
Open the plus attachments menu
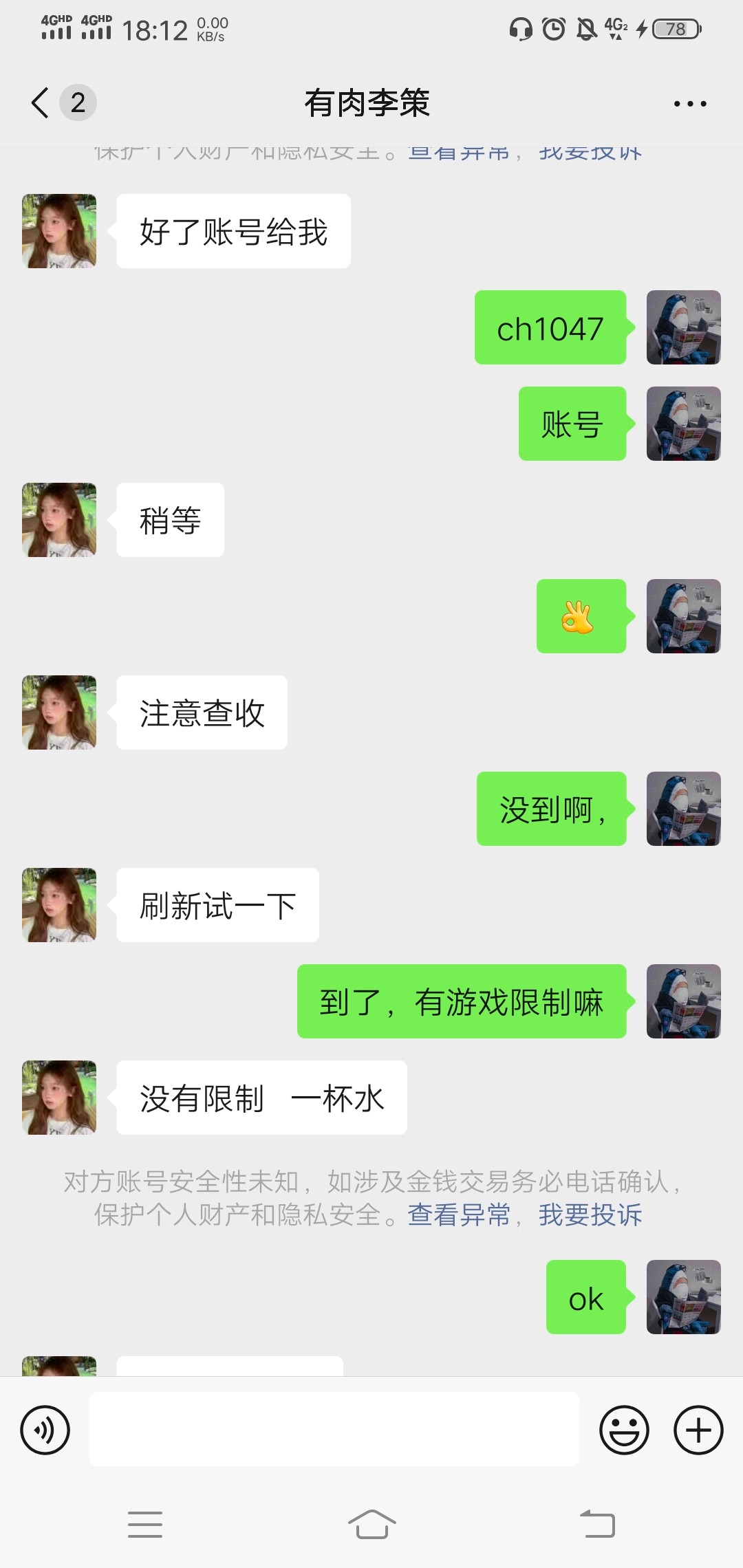698,1430
